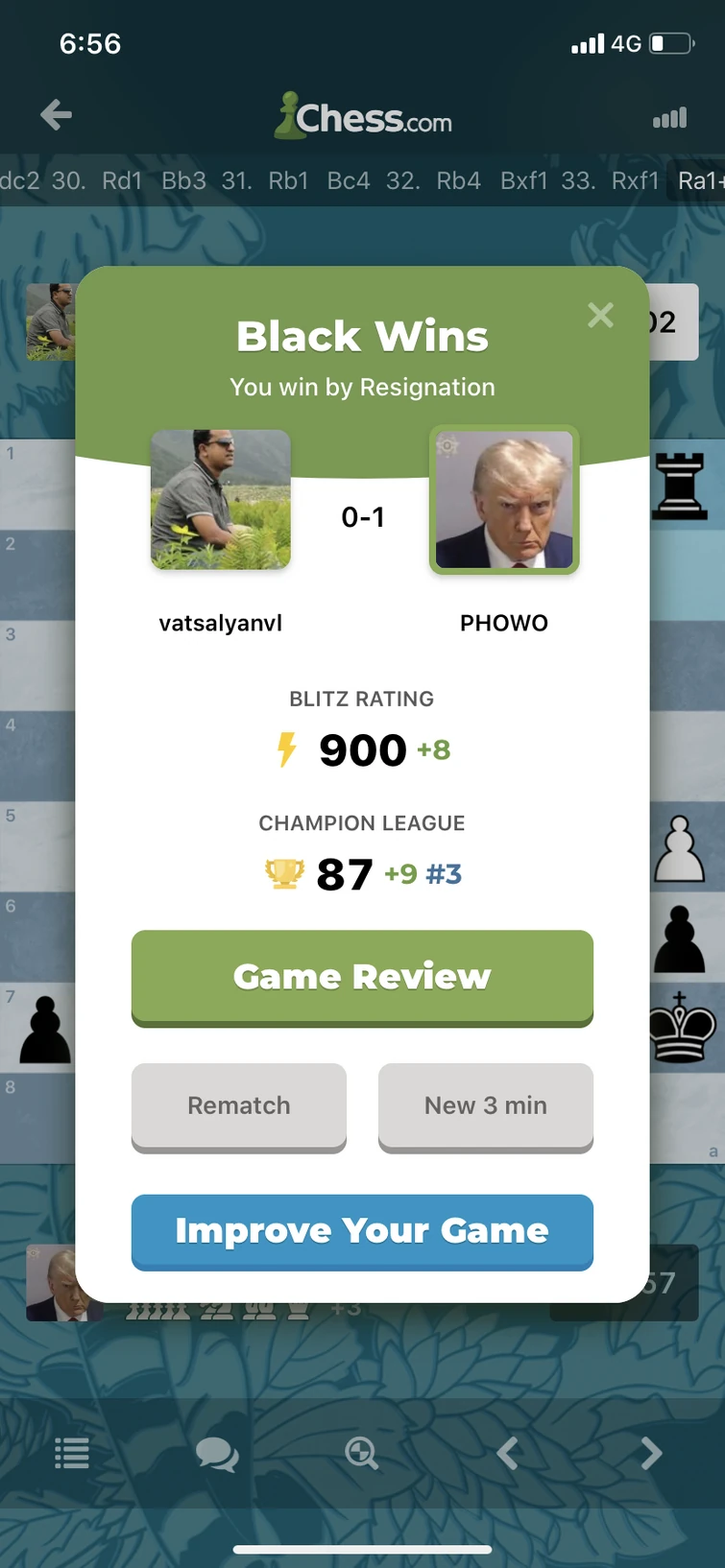Open the analysis magnifier

361,1454
